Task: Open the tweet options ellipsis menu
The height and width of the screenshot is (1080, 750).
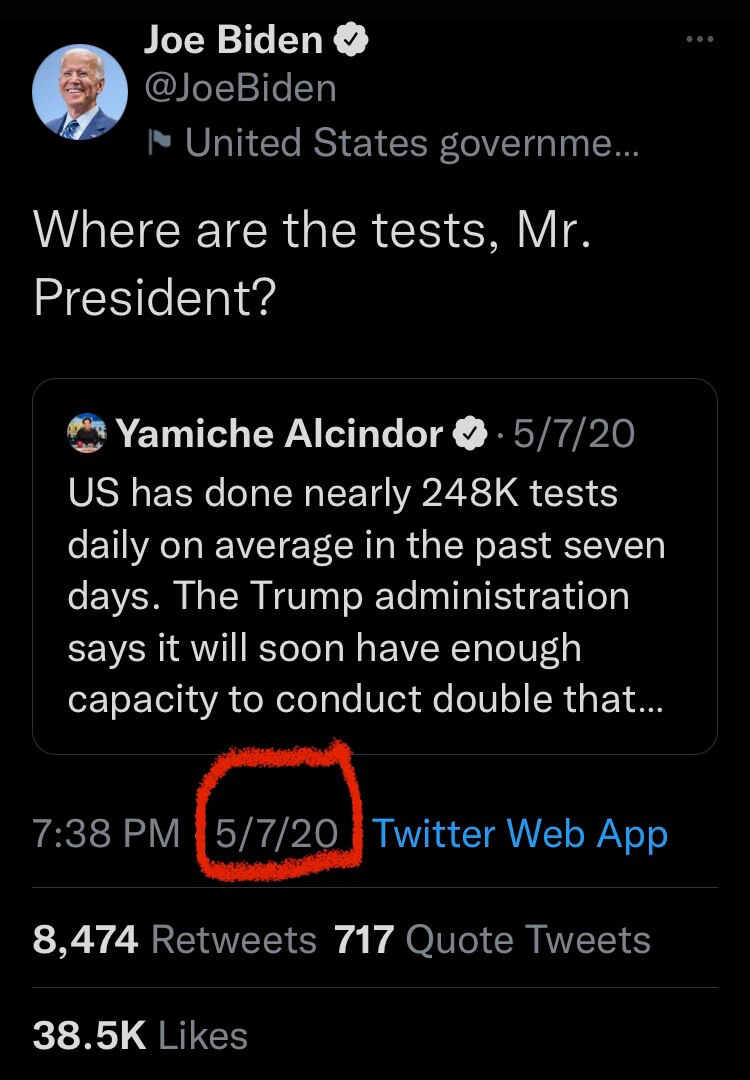Action: tap(698, 38)
